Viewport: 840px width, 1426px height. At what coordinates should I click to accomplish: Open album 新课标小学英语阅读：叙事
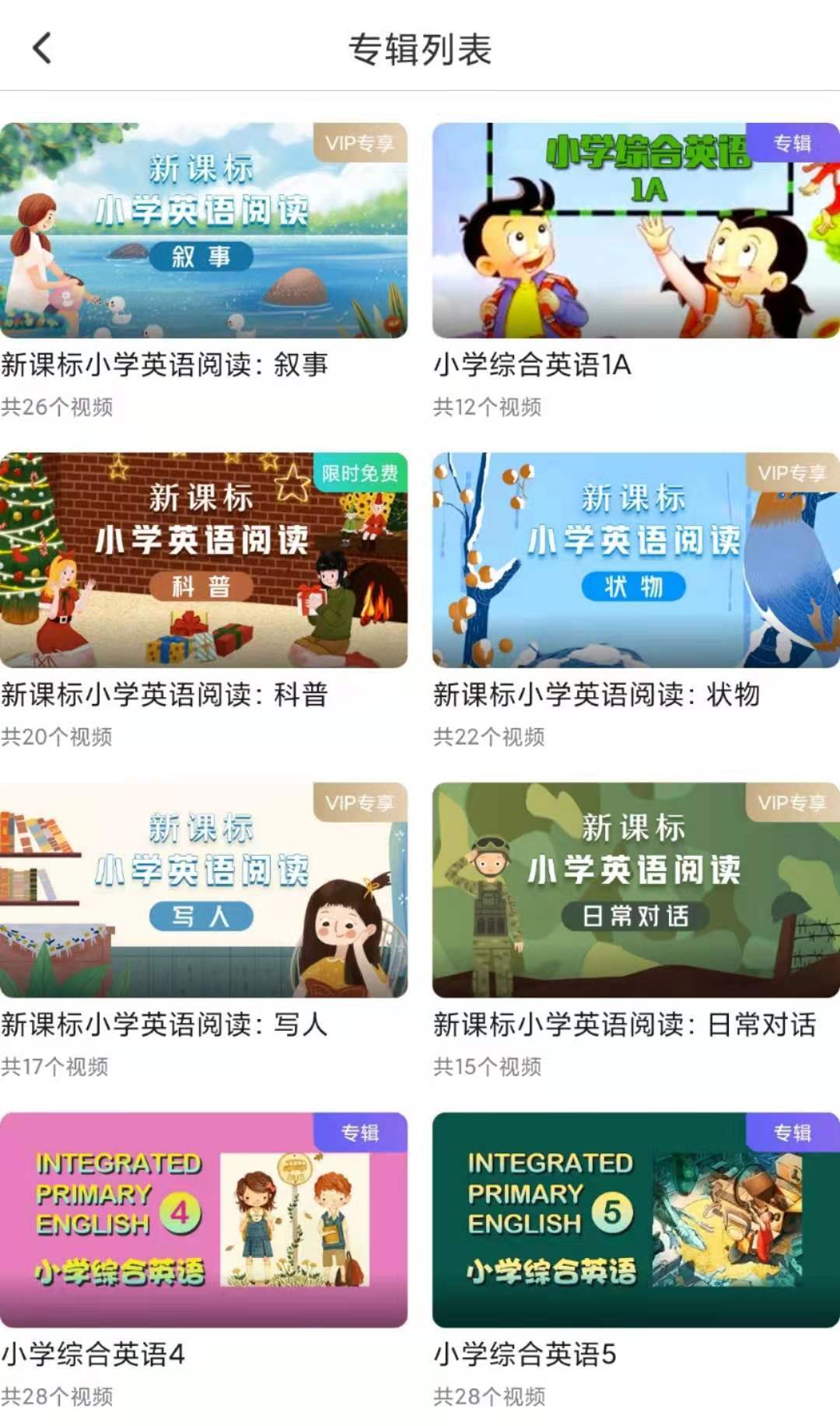(203, 231)
